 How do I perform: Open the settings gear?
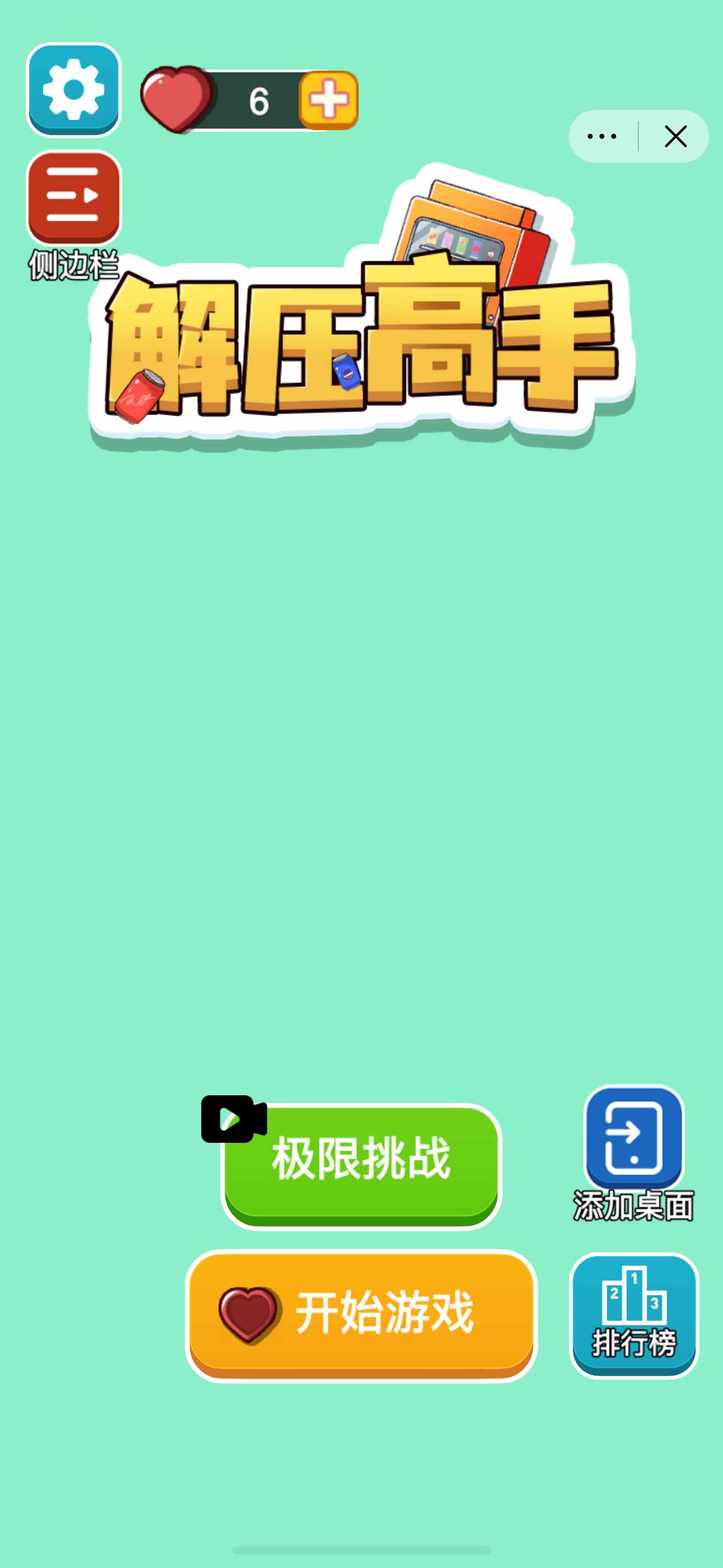(73, 90)
